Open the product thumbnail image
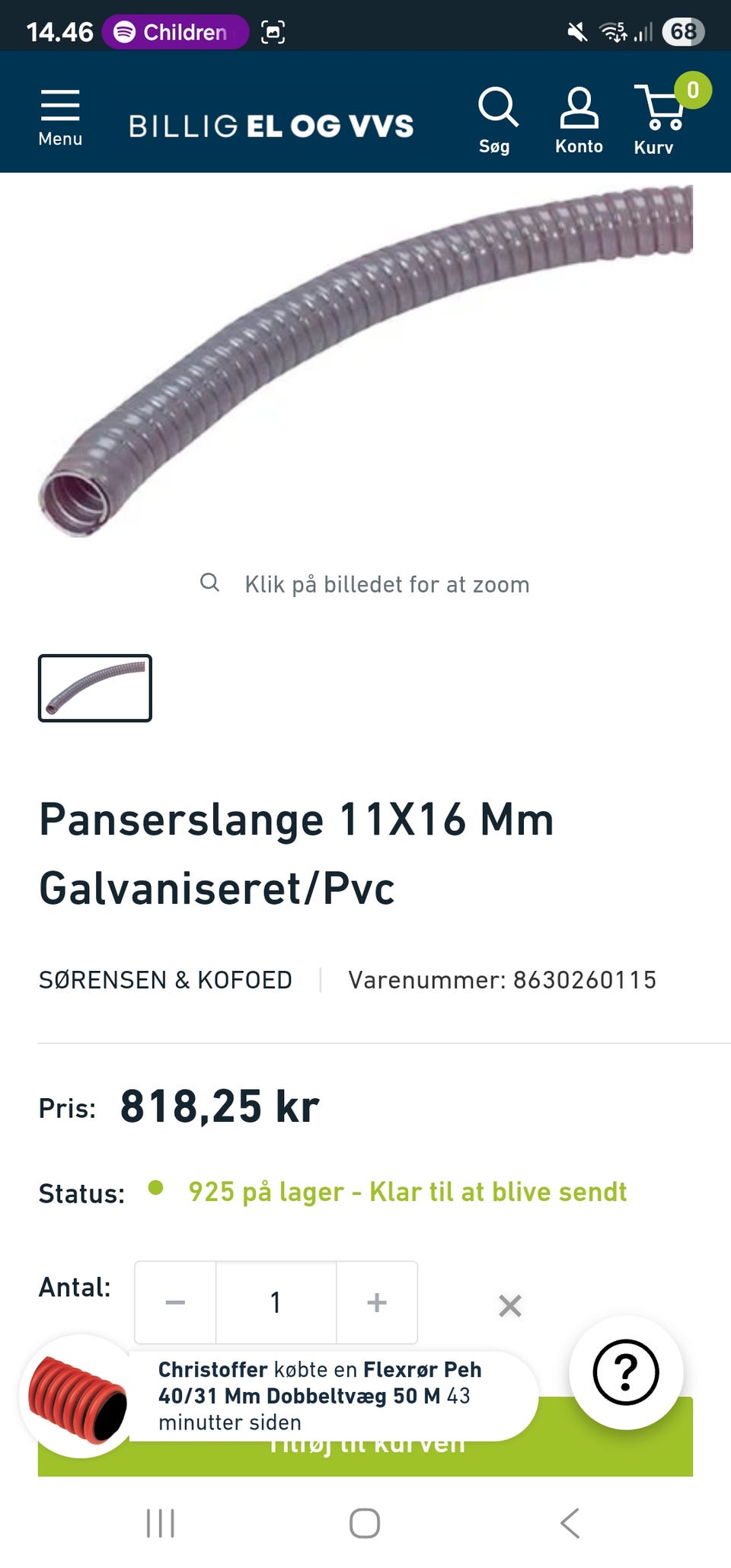Screen dimensions: 731x1568 pyautogui.click(x=94, y=687)
